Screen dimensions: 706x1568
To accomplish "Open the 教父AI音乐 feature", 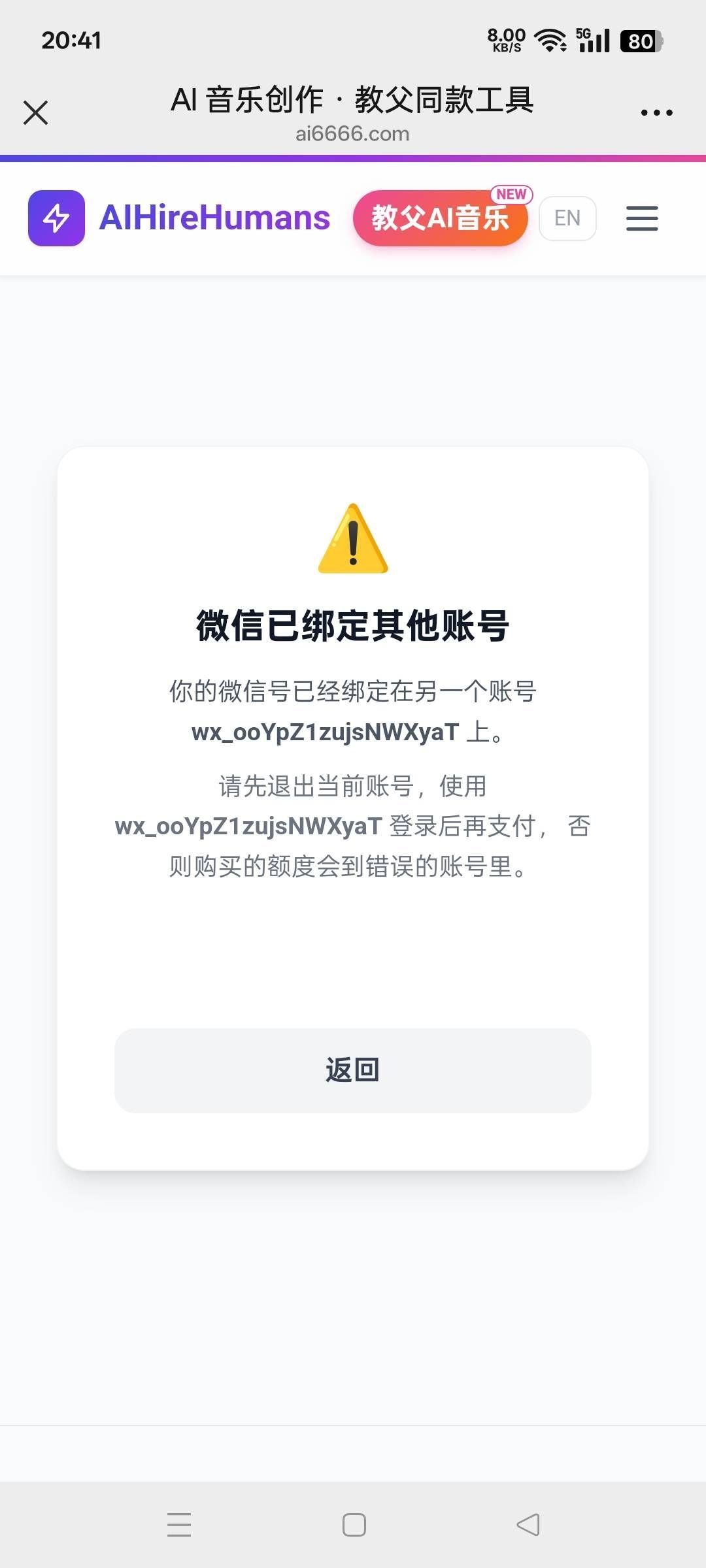I will [x=440, y=218].
